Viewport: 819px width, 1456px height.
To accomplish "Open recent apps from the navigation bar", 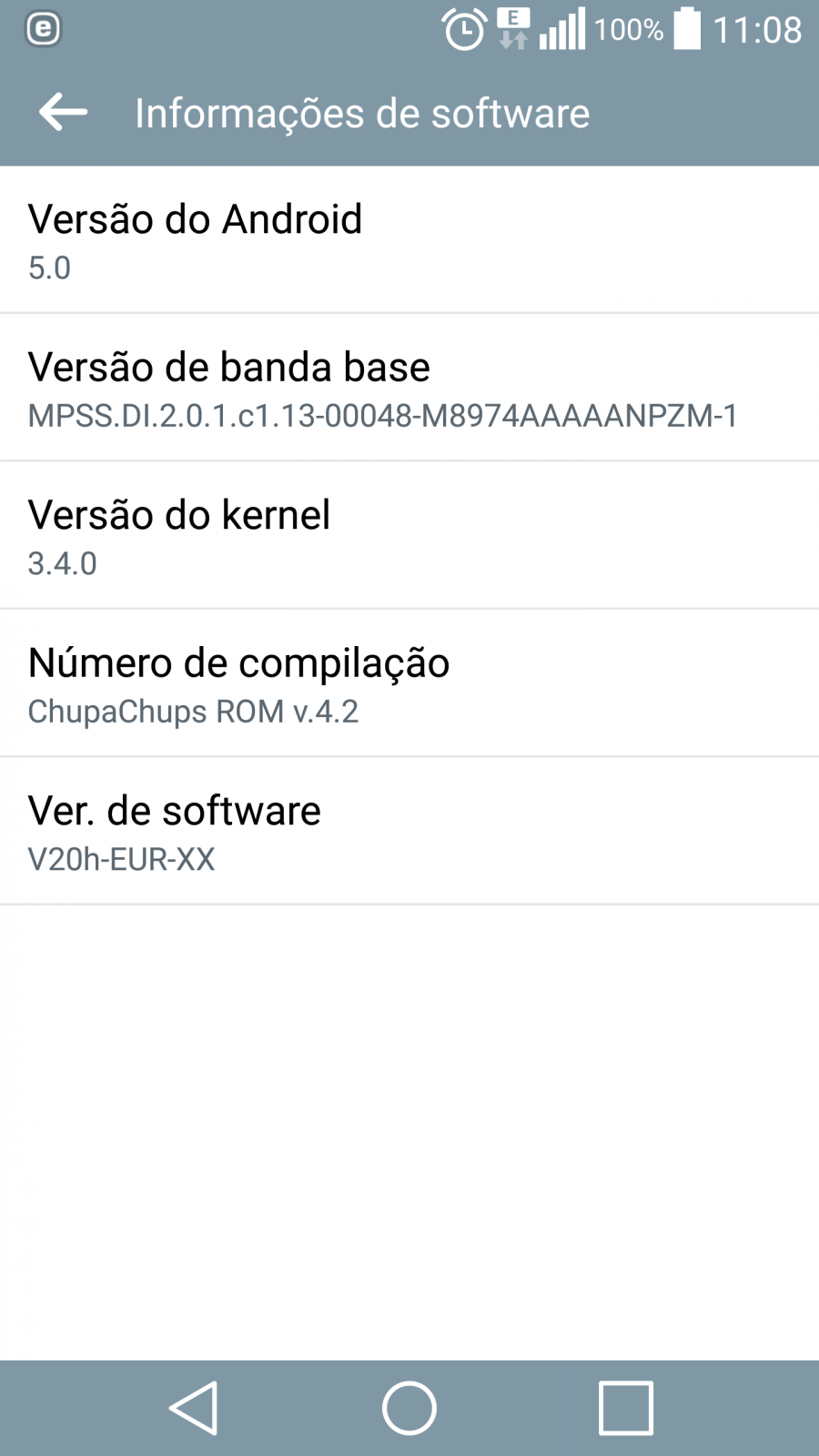I will 626,1408.
